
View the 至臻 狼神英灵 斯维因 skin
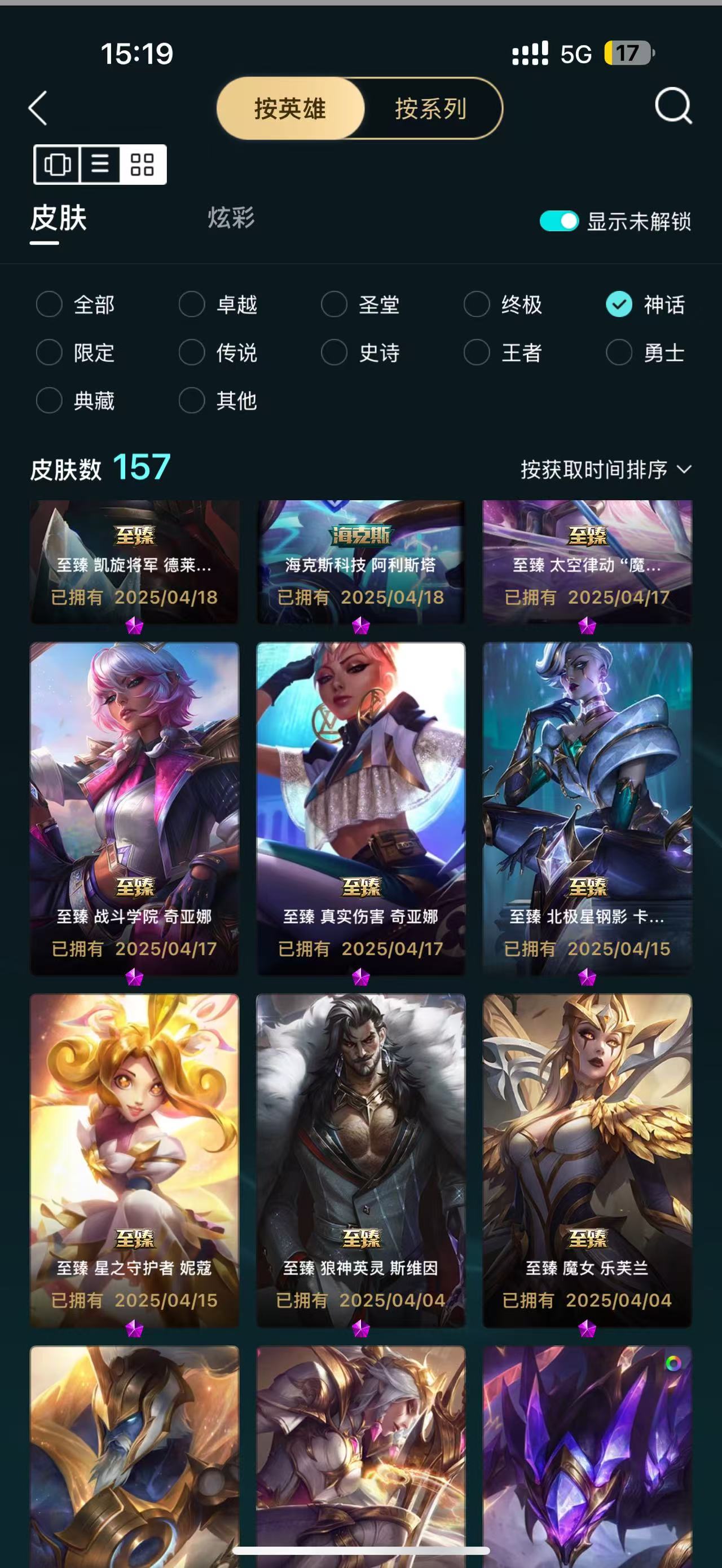361,1160
